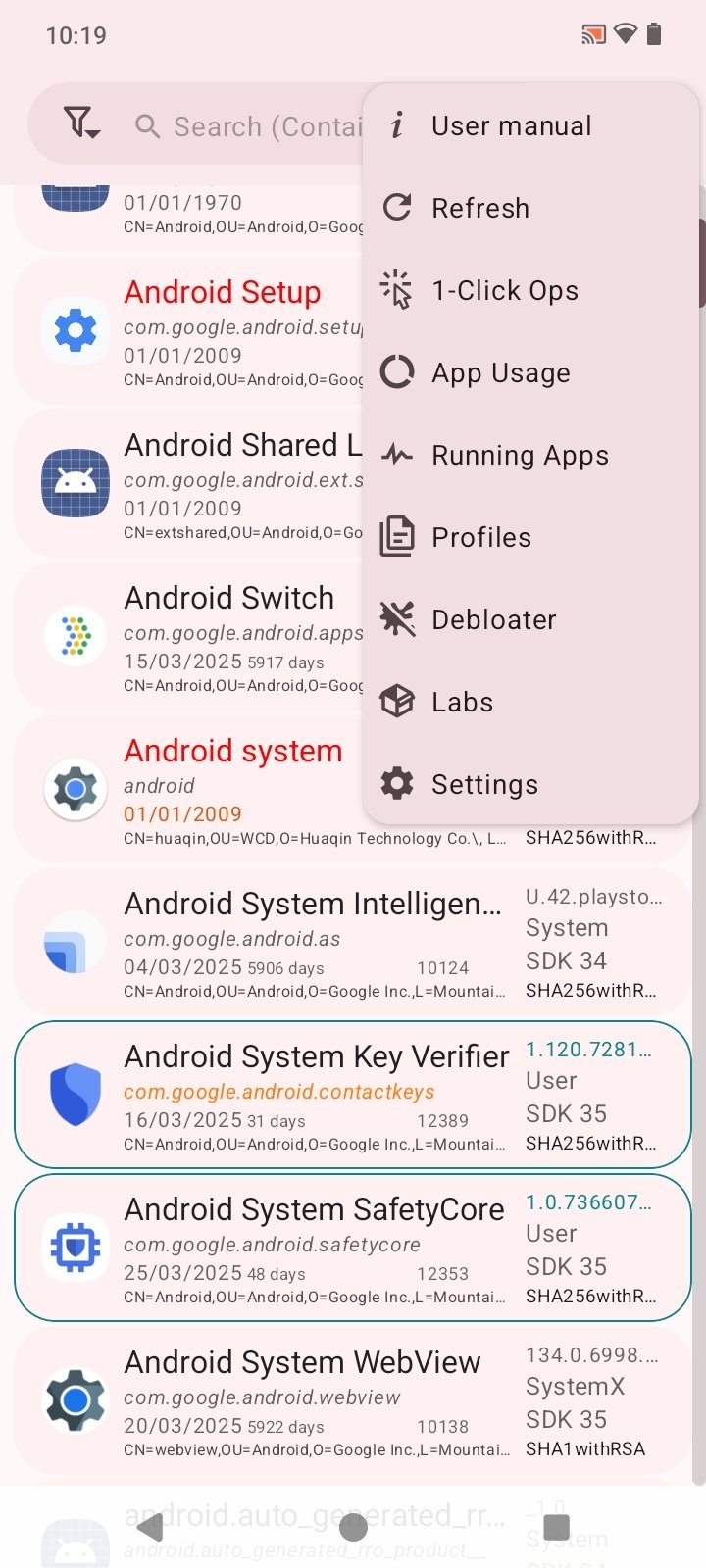Go to the home screen
This screenshot has width=706, height=1568.
353,1526
